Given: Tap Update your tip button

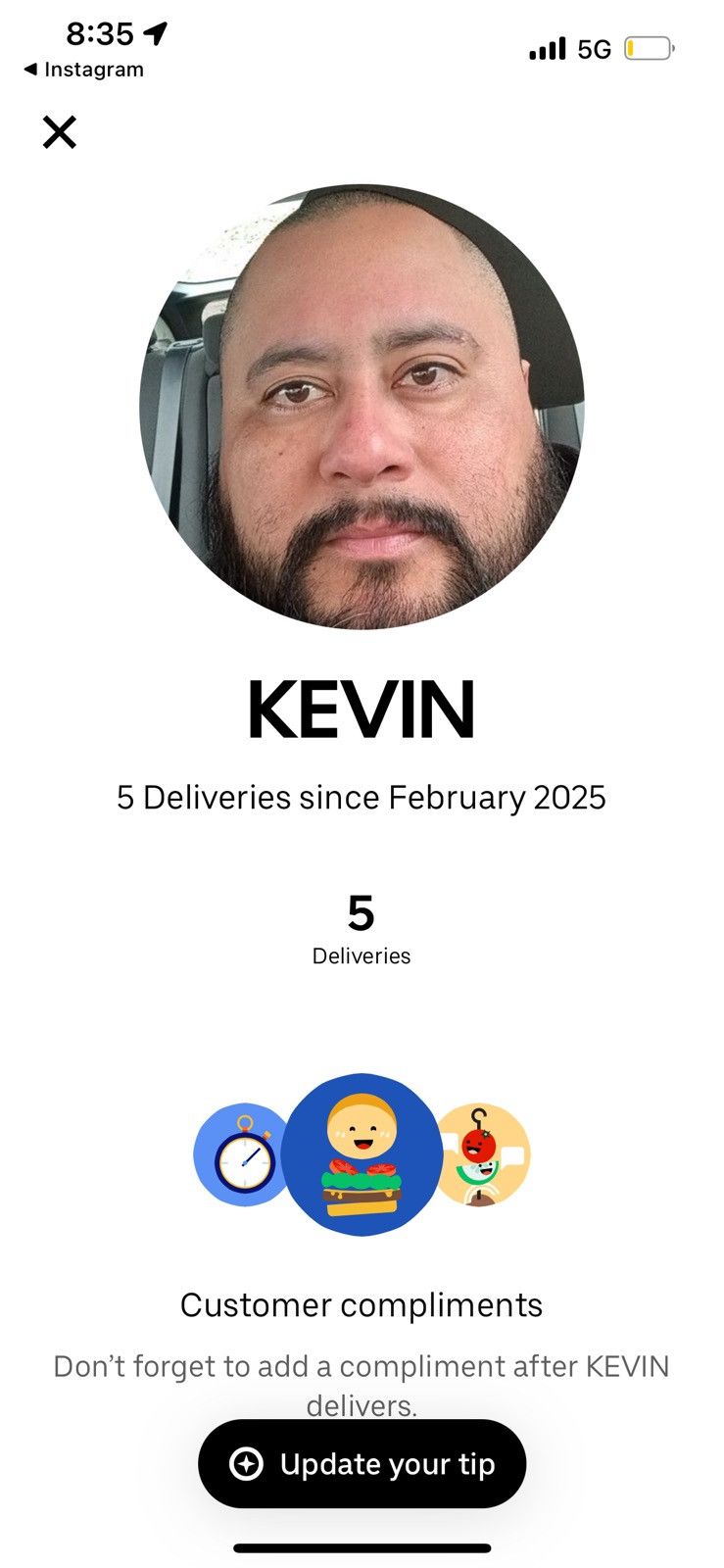Looking at the screenshot, I should [362, 1463].
